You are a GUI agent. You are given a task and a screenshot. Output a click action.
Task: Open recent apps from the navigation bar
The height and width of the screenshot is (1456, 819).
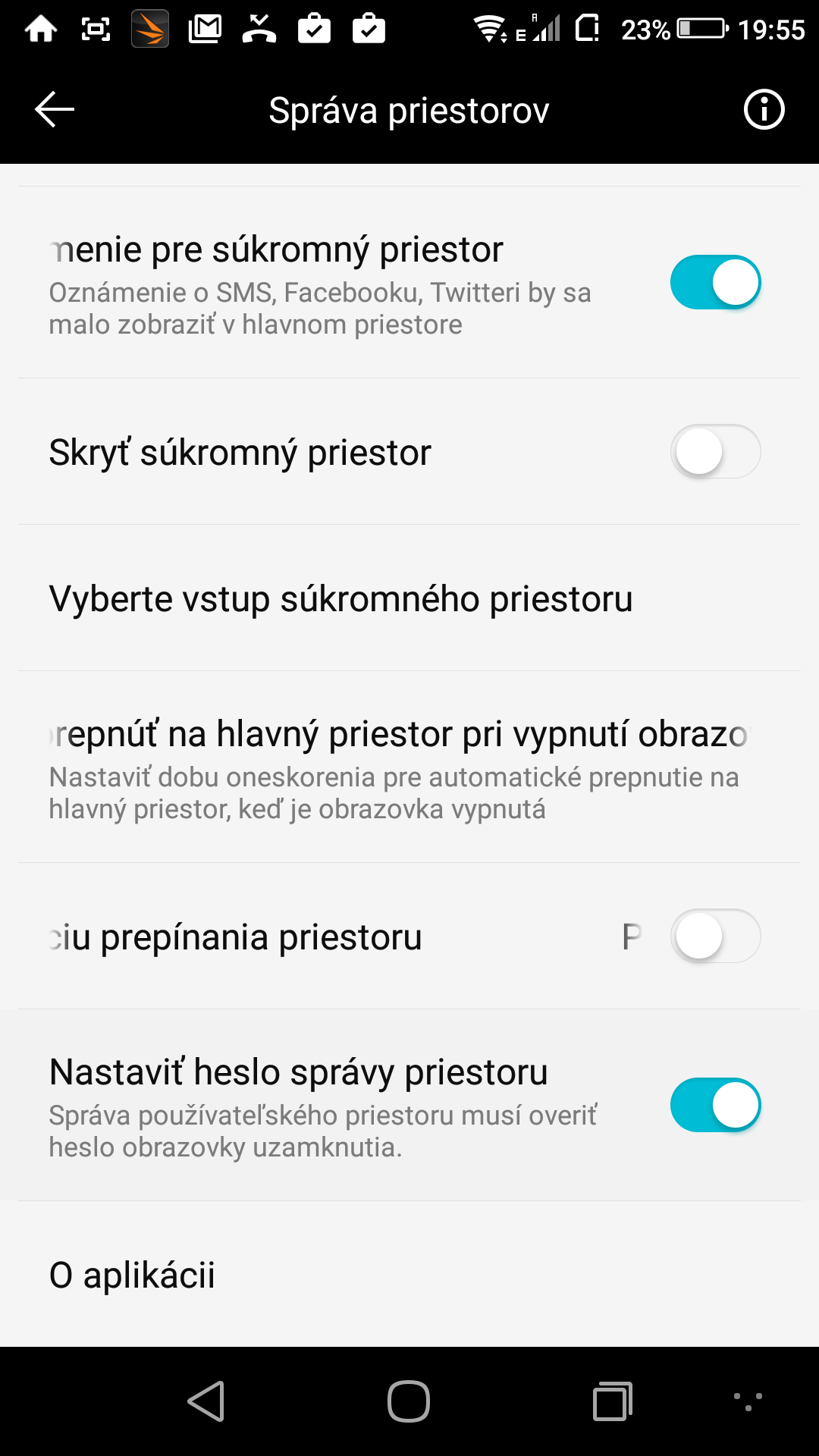(613, 1401)
